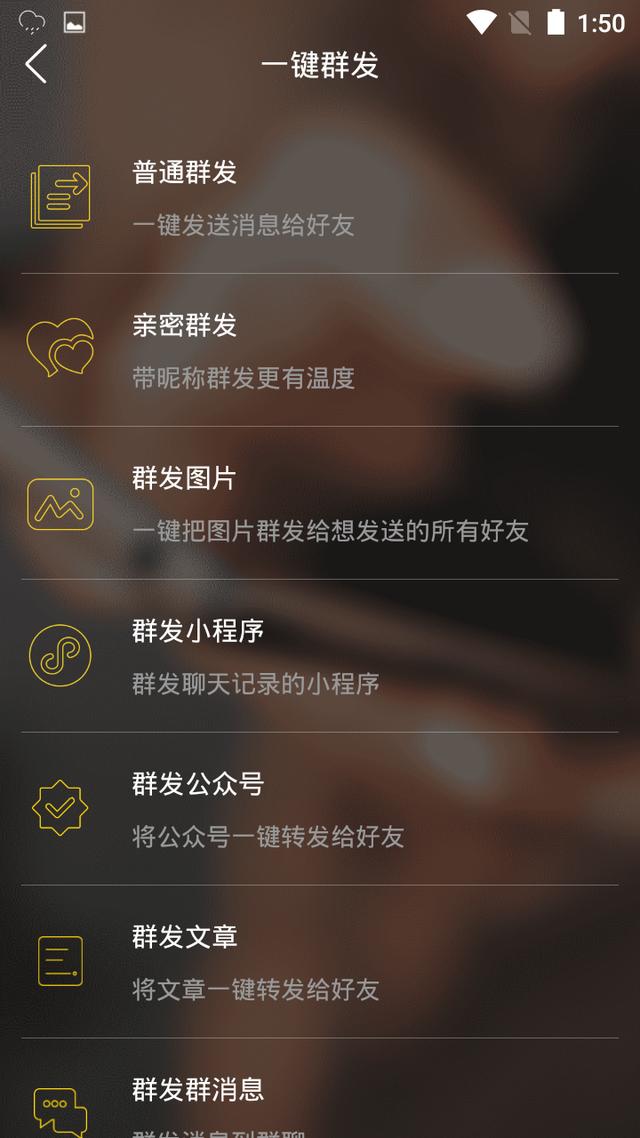Select 亲密群发 with nicknames
Screen dimensions: 640x1138
(x=320, y=350)
